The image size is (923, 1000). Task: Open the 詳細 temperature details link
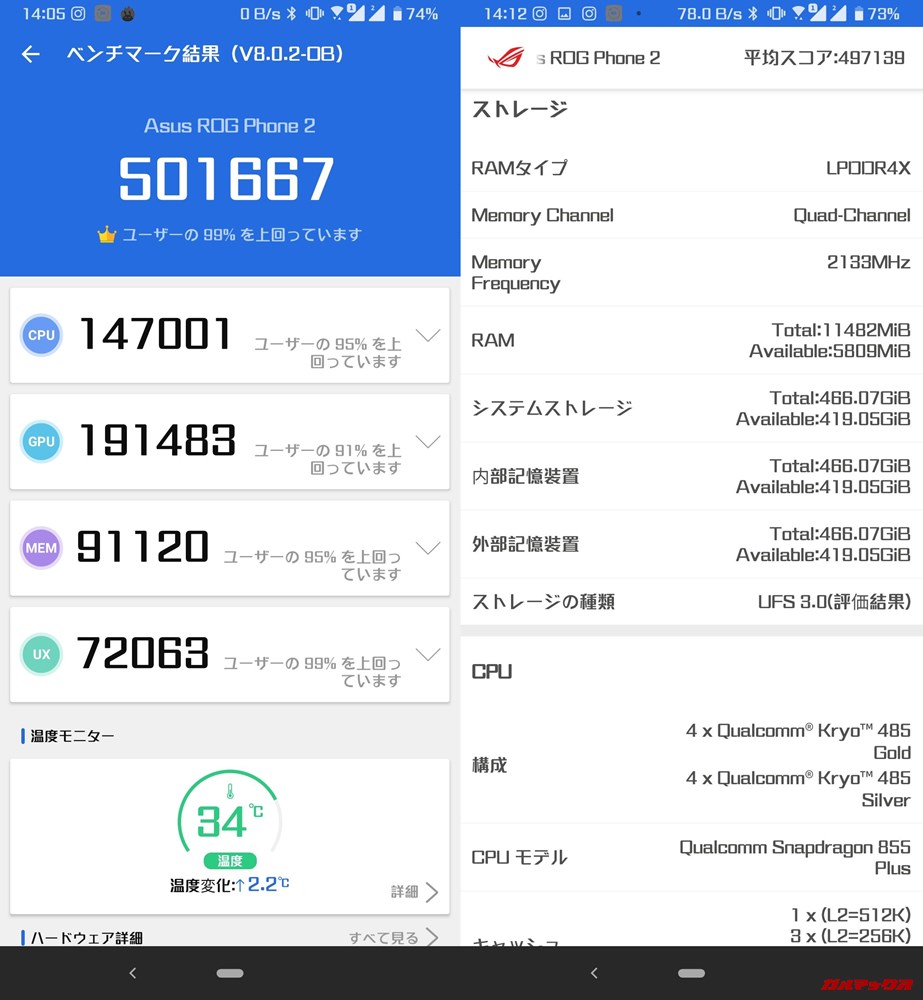click(409, 892)
